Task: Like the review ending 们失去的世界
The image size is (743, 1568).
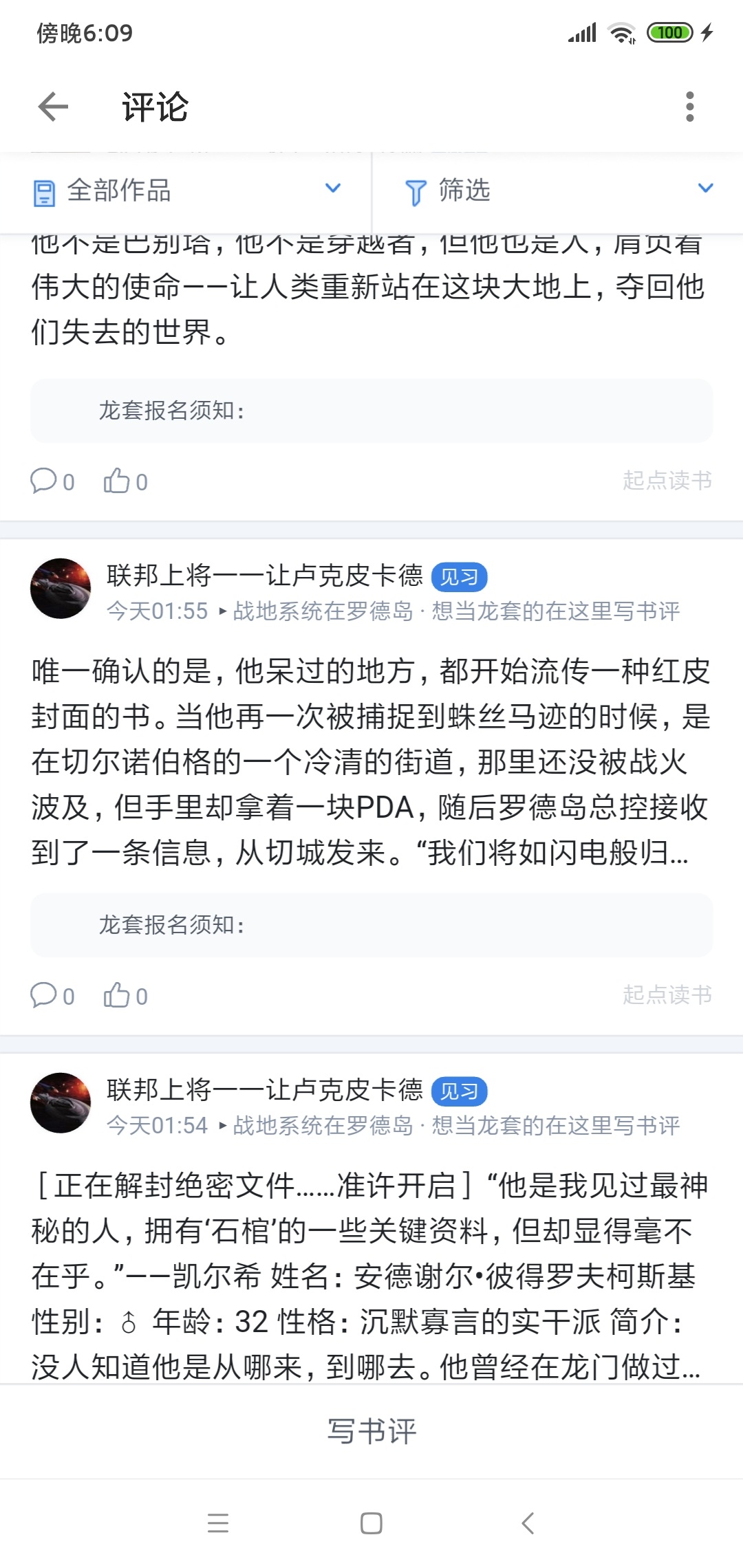Action: (x=125, y=481)
